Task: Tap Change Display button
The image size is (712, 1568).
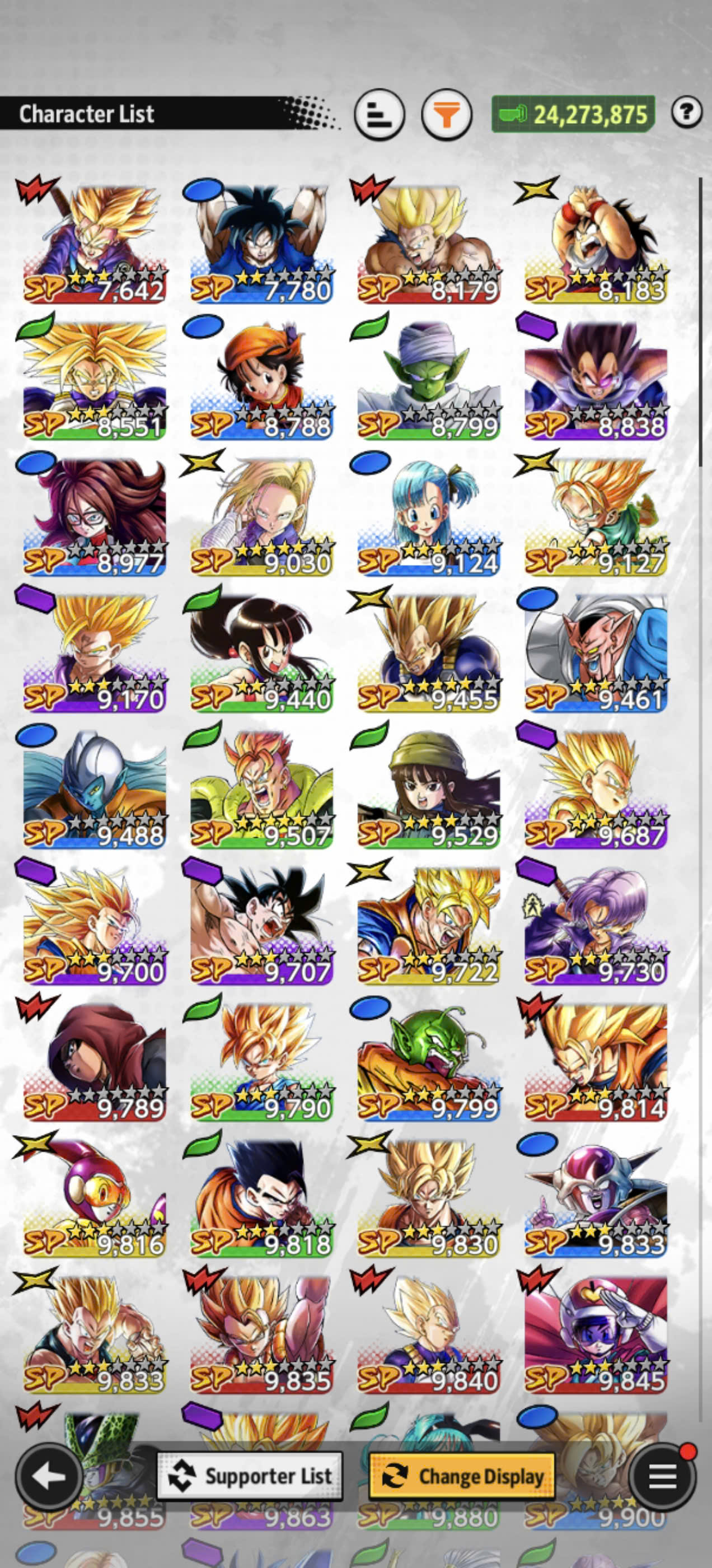Action: 462,1476
